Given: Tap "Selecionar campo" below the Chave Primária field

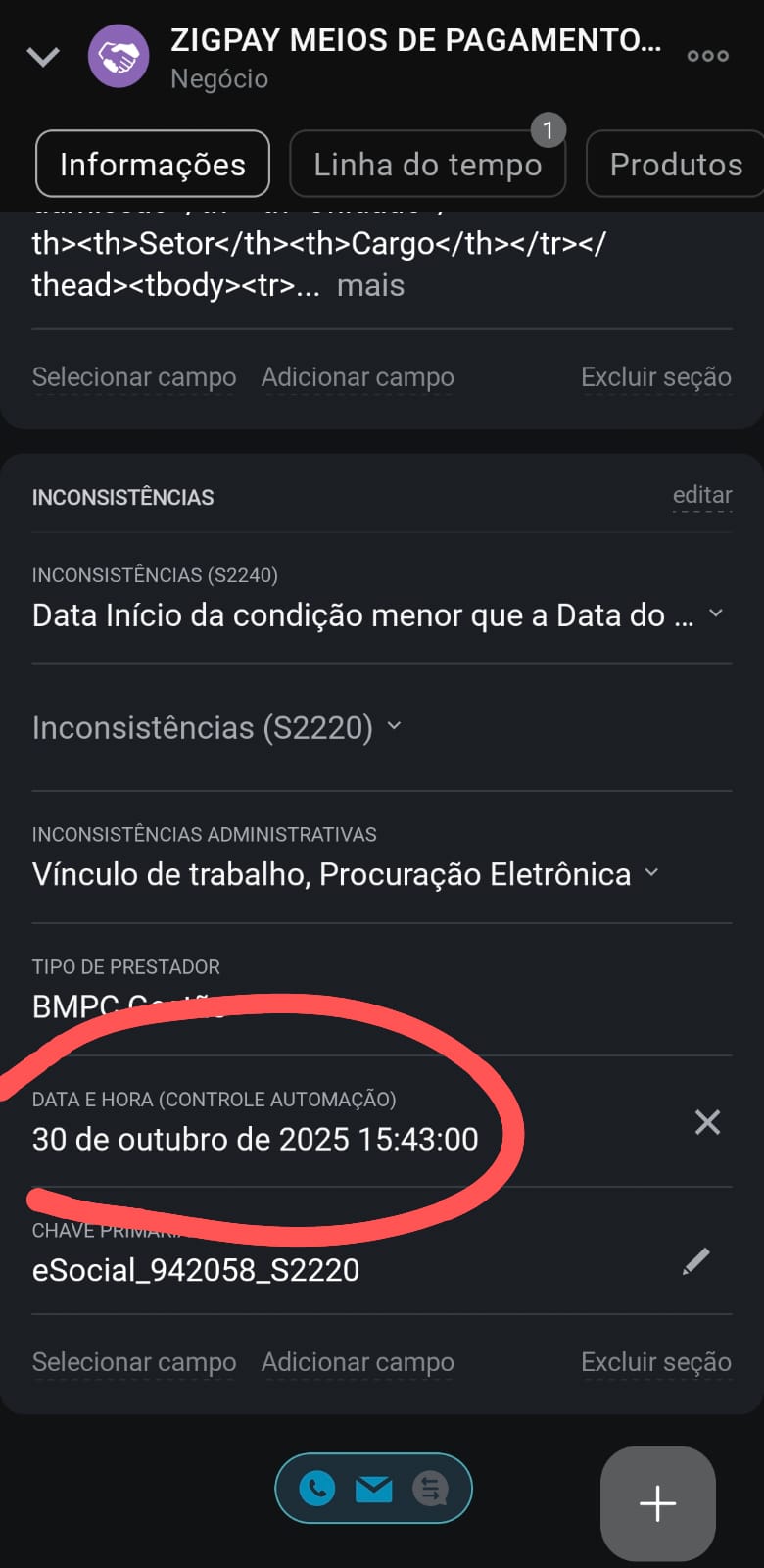Looking at the screenshot, I should (x=134, y=1362).
